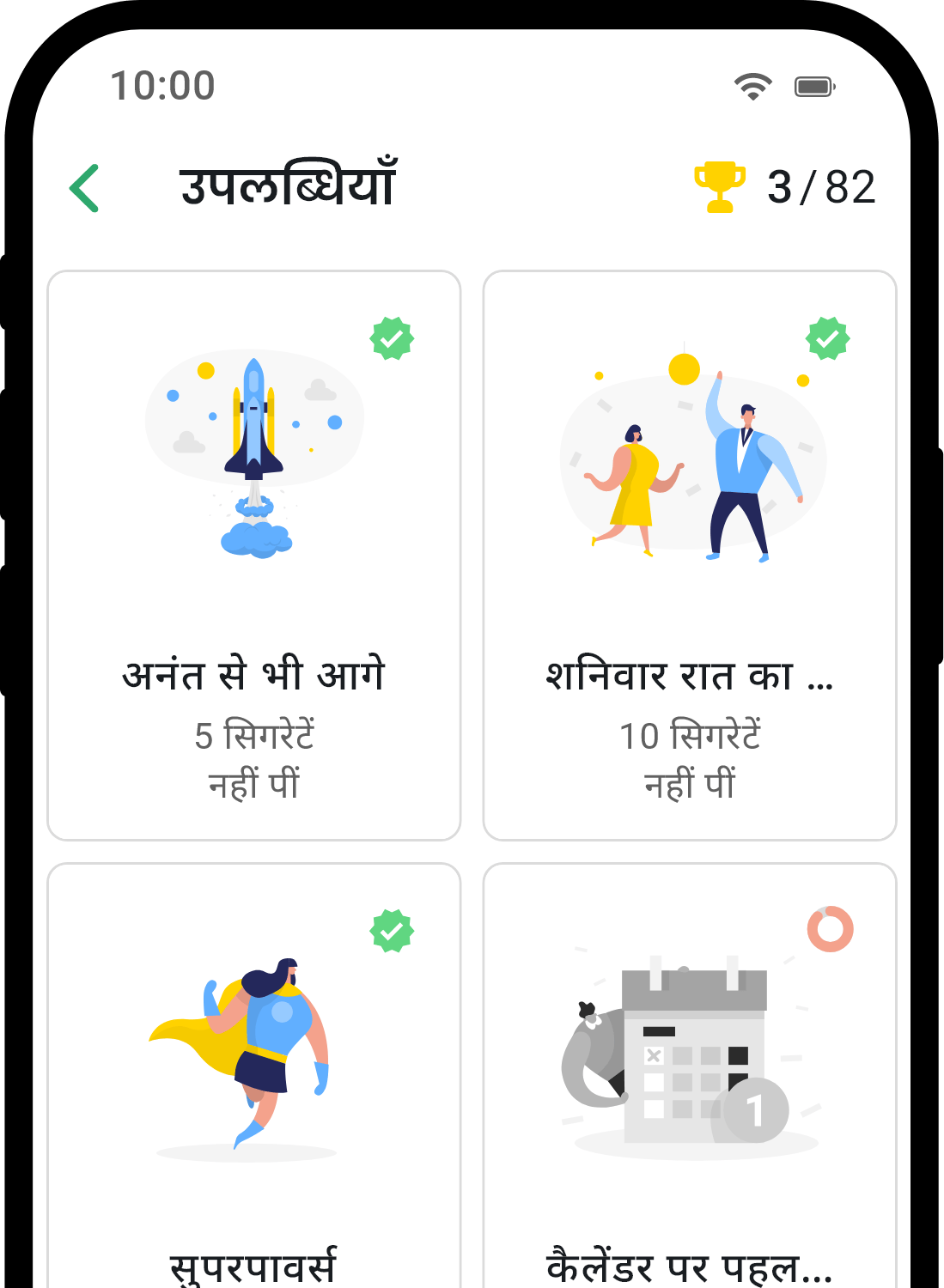
Task: Tap the trophy icon in the header
Action: [x=720, y=185]
